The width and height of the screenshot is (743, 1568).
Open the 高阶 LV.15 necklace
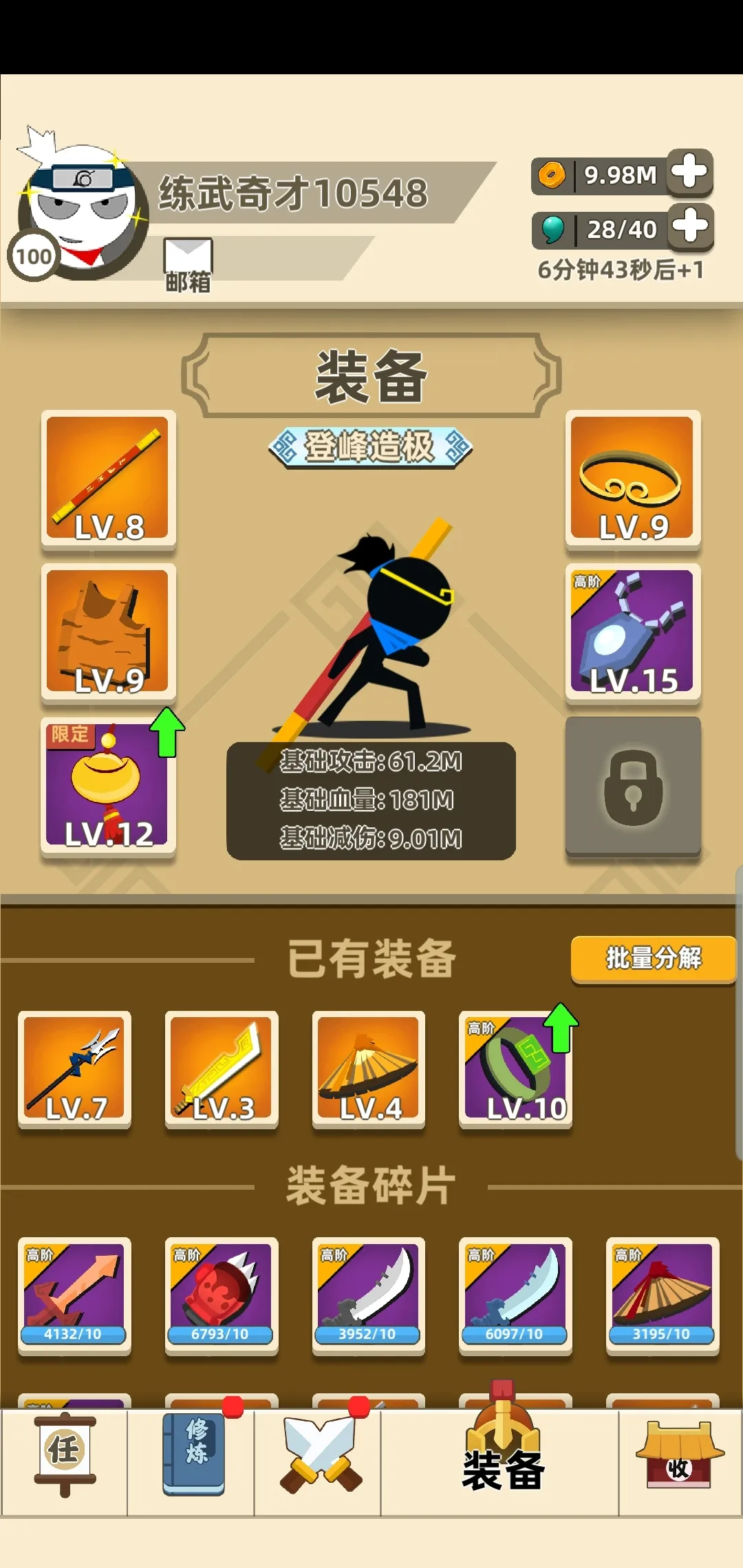[x=632, y=631]
